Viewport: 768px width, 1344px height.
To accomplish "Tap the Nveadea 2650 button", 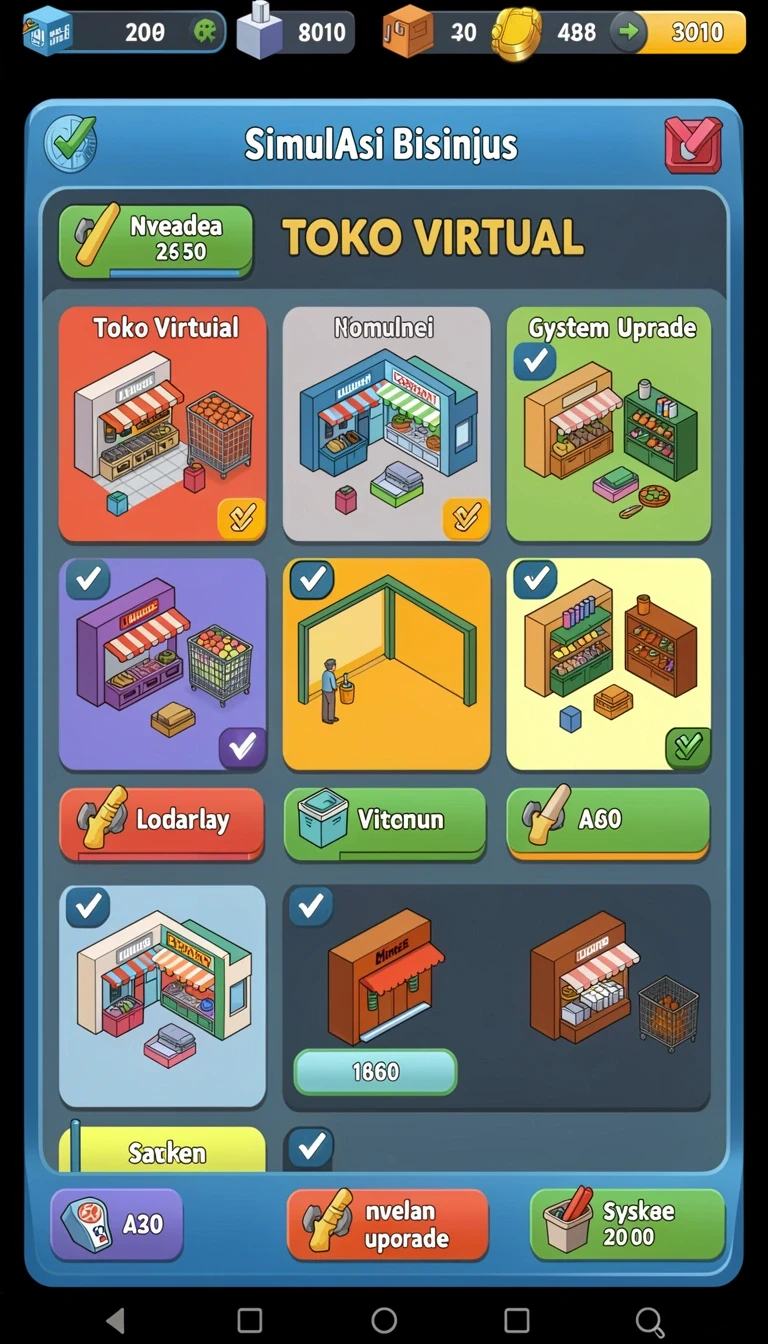I will pyautogui.click(x=156, y=241).
